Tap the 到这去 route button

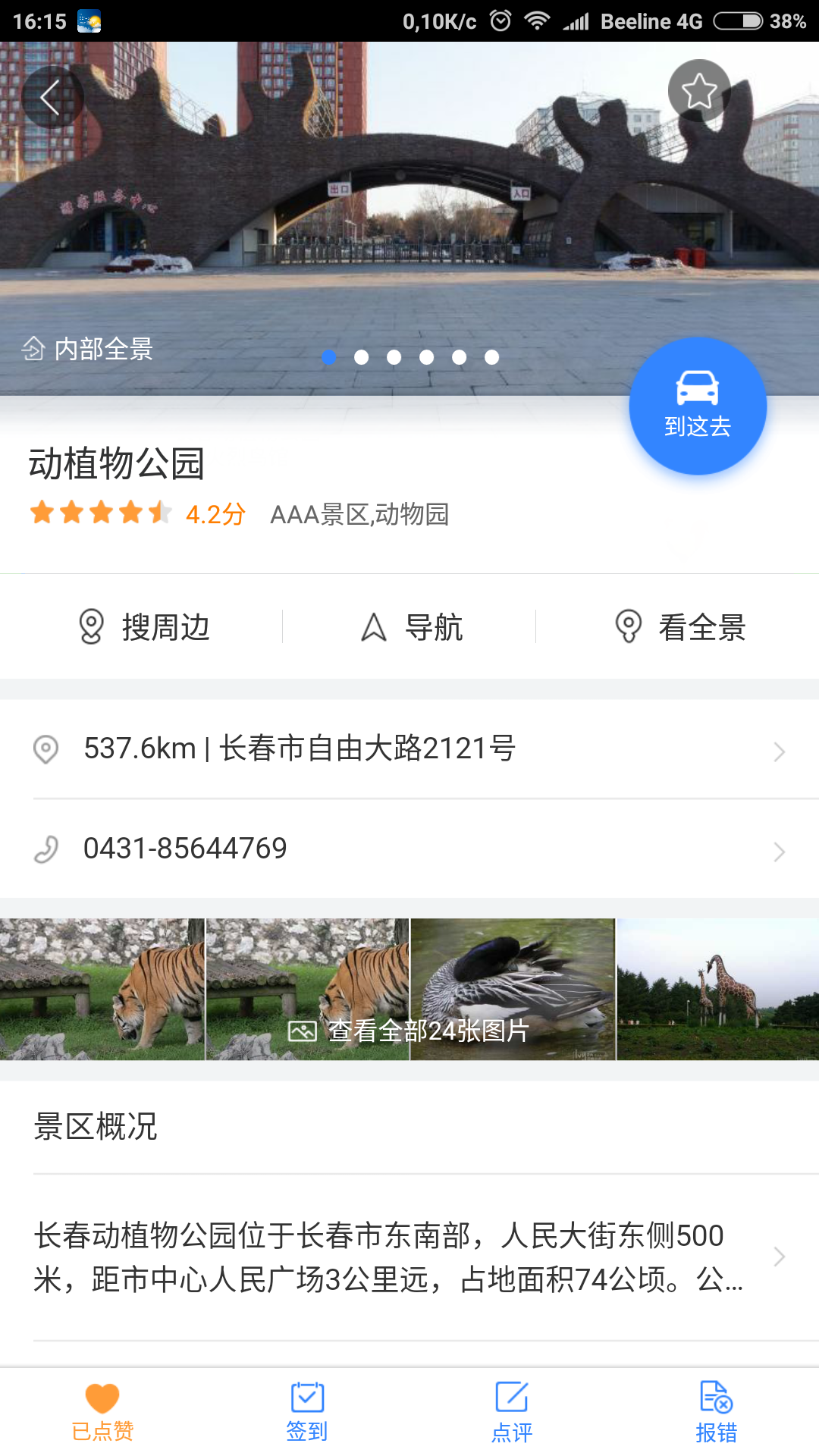point(698,406)
